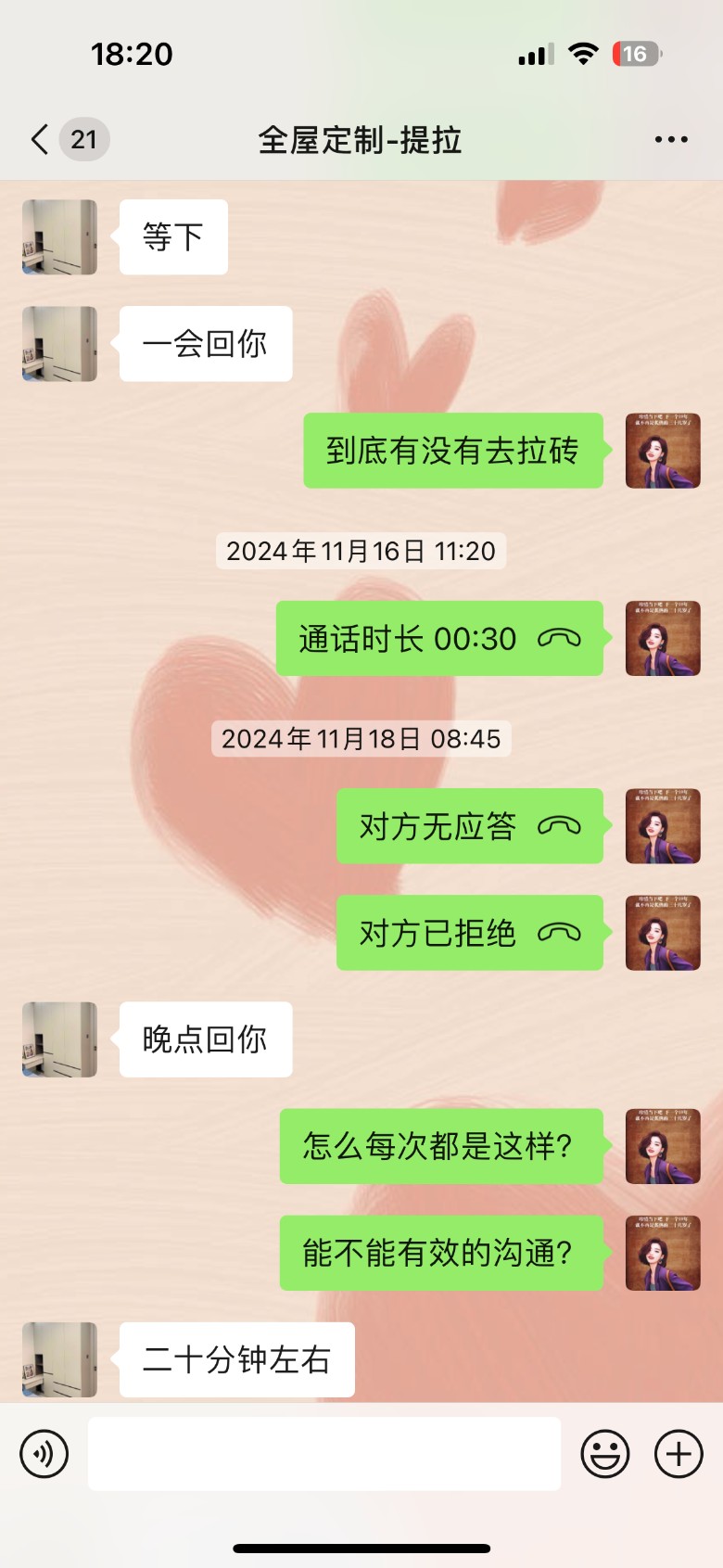Open contact avatar beside 晚点回你
This screenshot has height=1568, width=723.
point(59,1039)
